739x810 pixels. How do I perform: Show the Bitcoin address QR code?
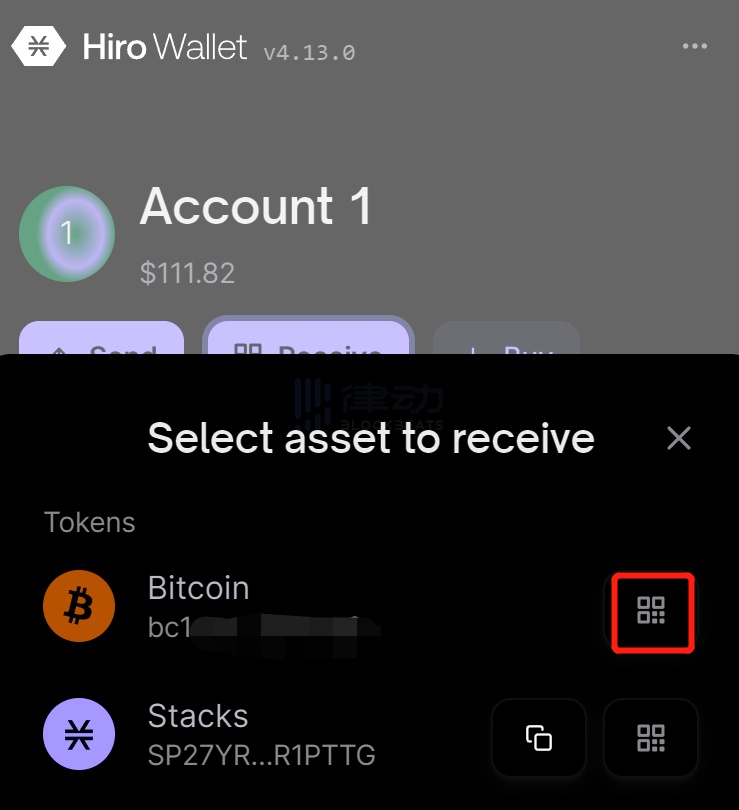651,610
